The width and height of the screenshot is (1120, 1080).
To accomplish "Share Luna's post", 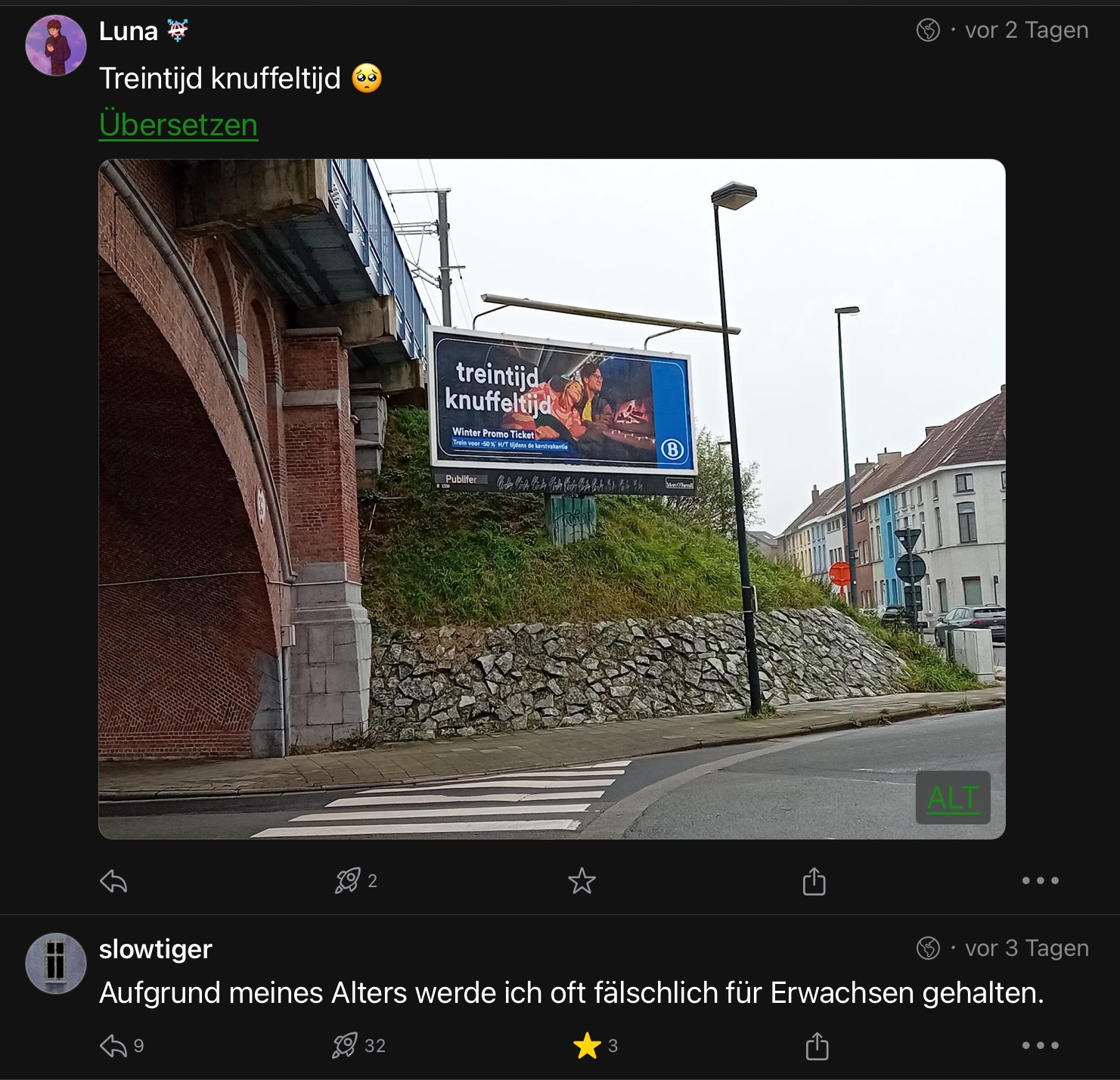I will (814, 881).
